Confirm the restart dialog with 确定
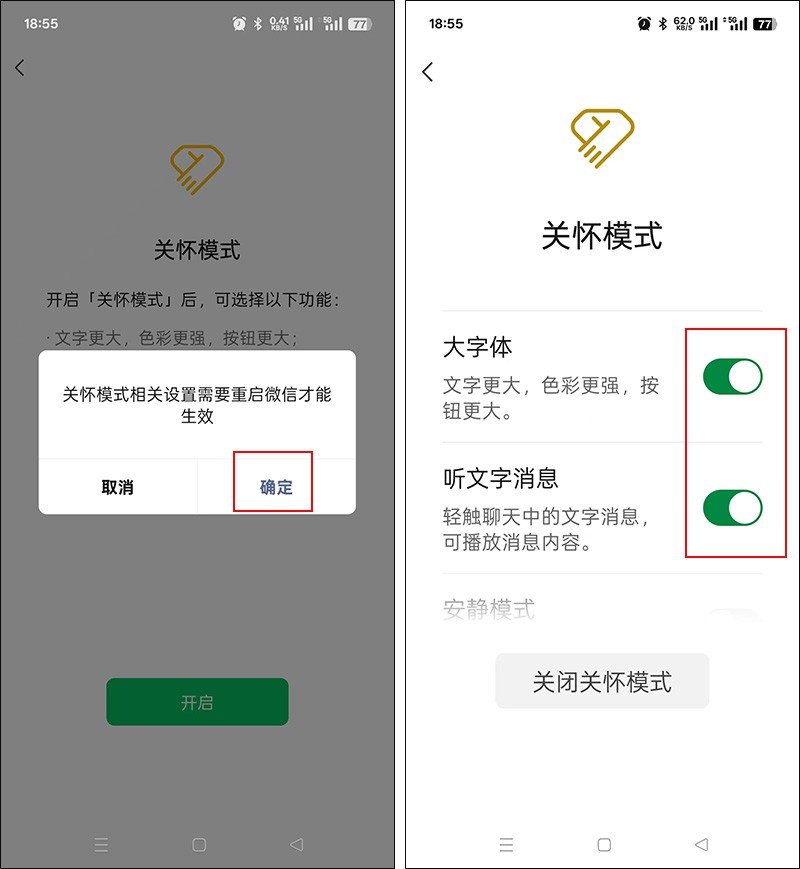Viewport: 800px width, 869px height. (x=276, y=487)
